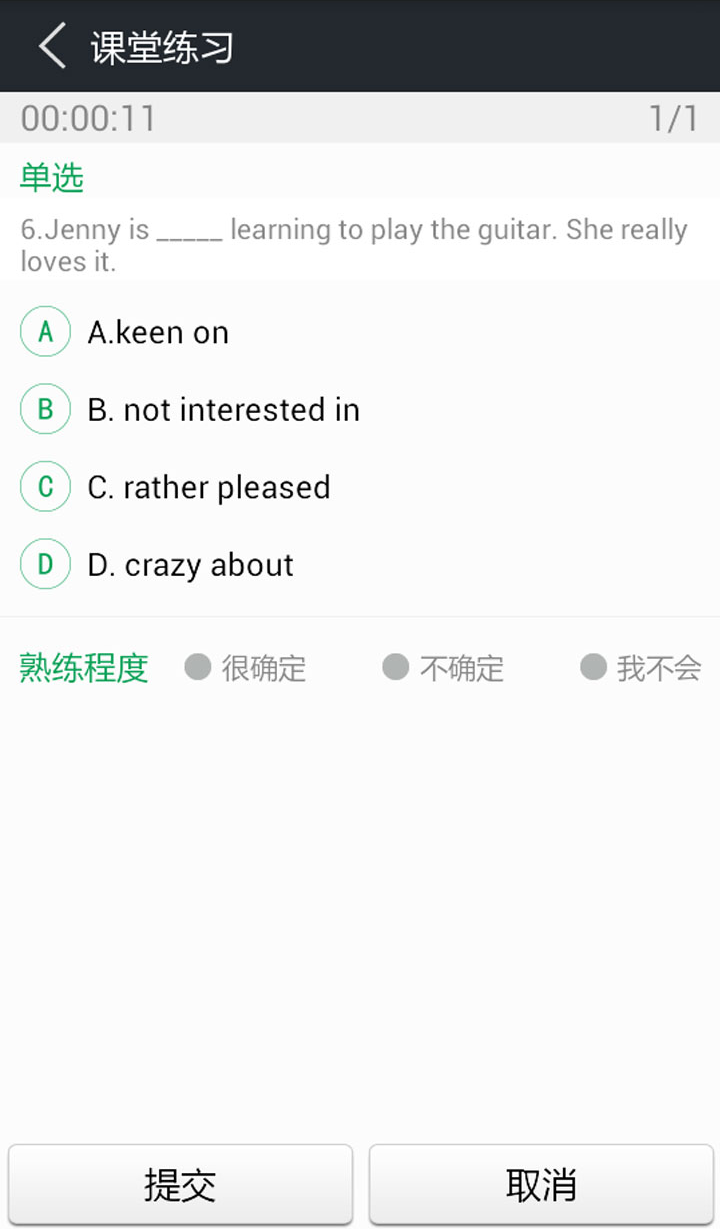The image size is (720, 1229).
Task: Select answer option D circle icon
Action: (45, 563)
